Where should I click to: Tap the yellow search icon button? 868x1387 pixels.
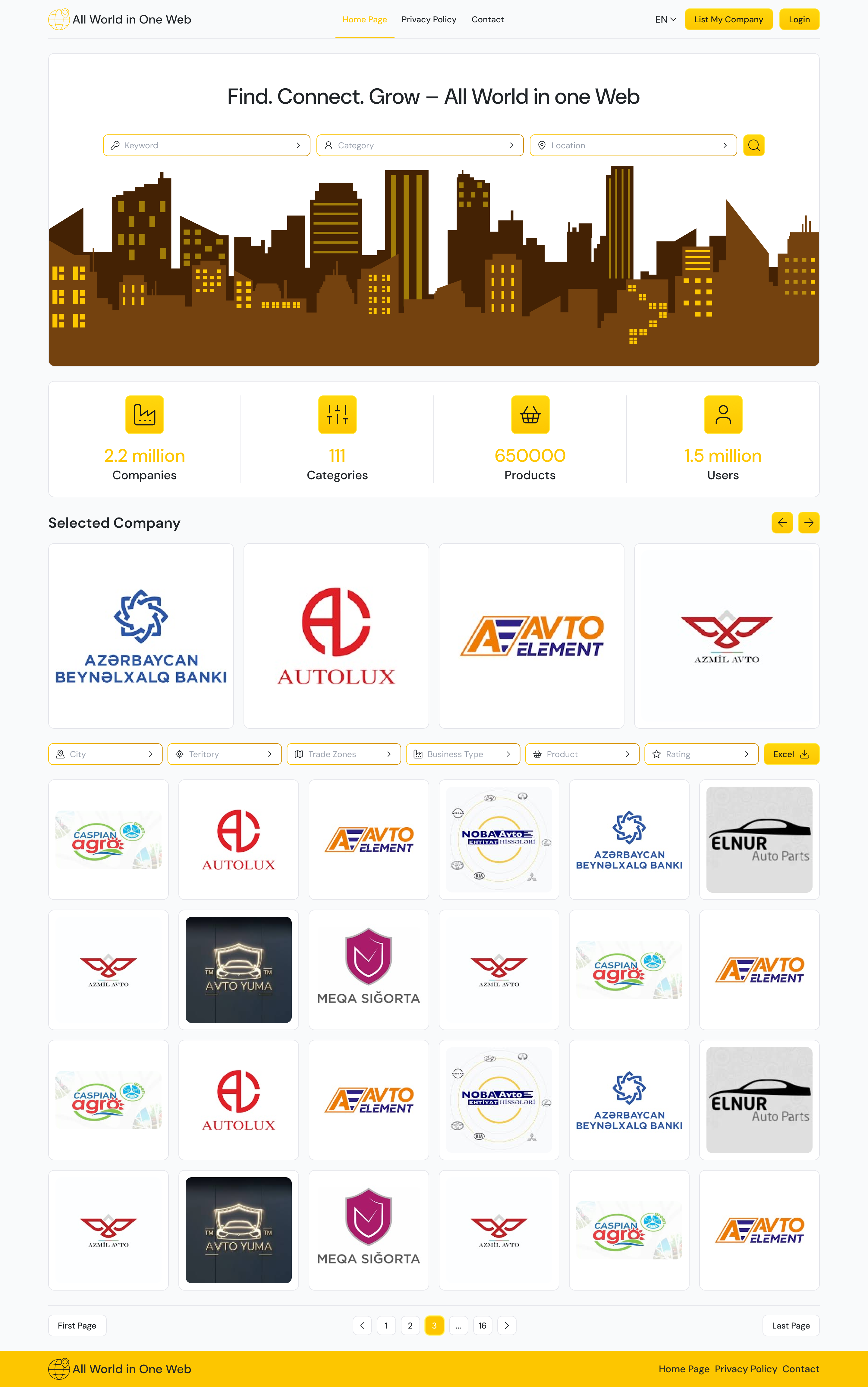click(753, 145)
